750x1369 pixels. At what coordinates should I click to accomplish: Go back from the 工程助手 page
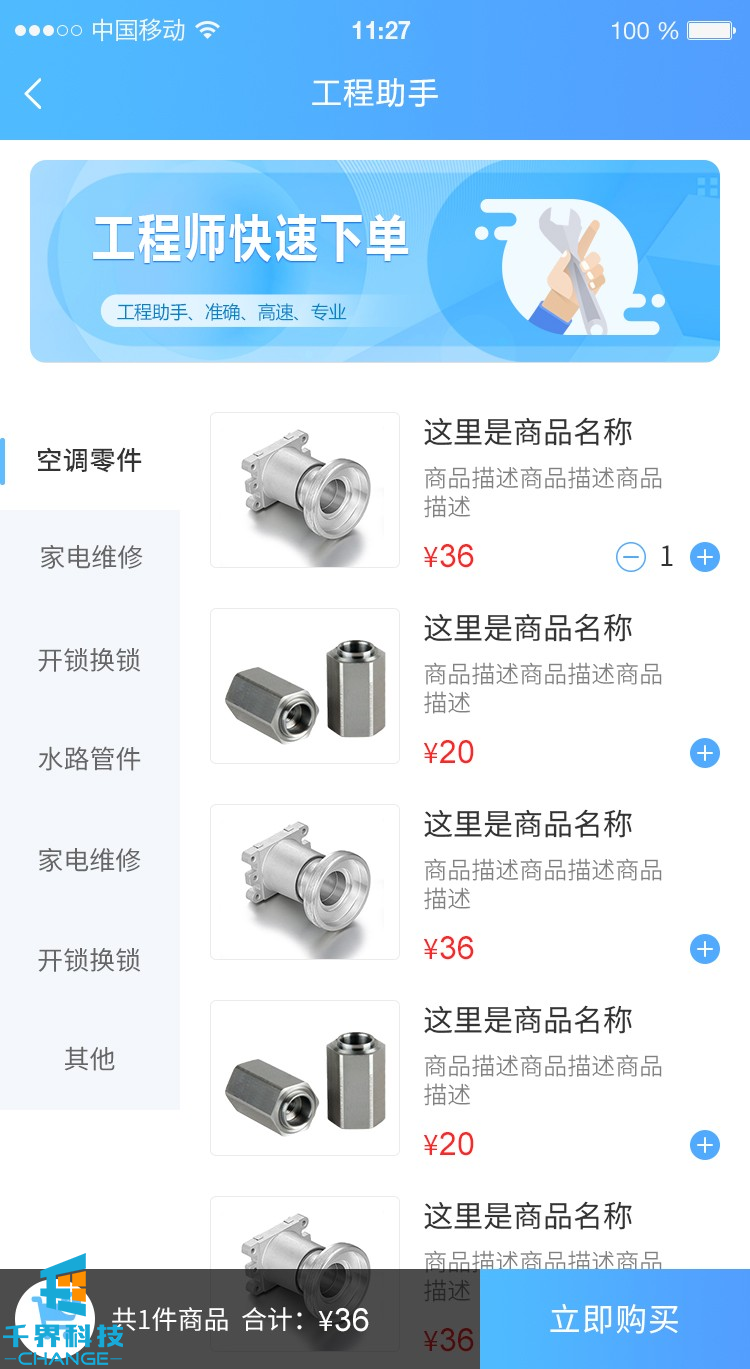point(33,94)
